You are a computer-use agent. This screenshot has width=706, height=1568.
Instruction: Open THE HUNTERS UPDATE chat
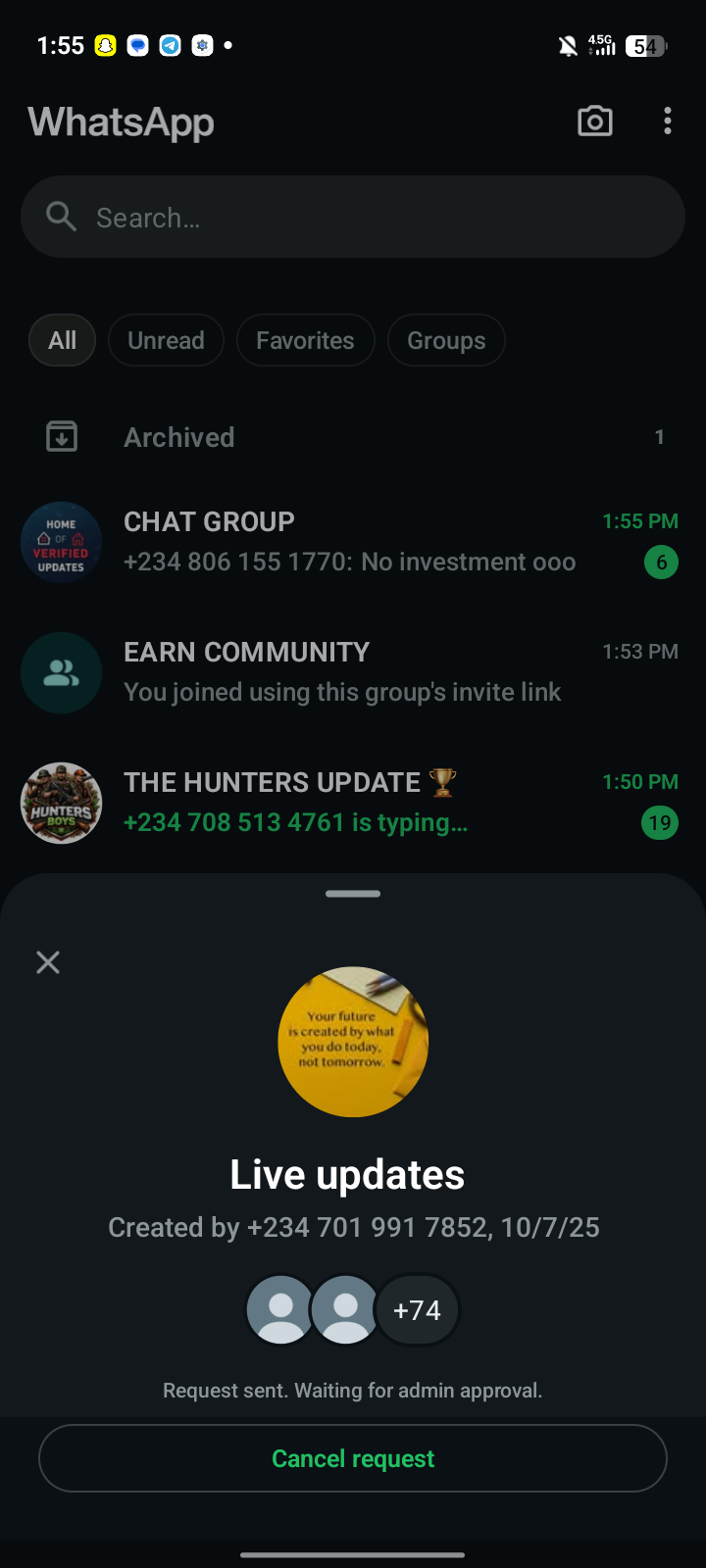(353, 803)
